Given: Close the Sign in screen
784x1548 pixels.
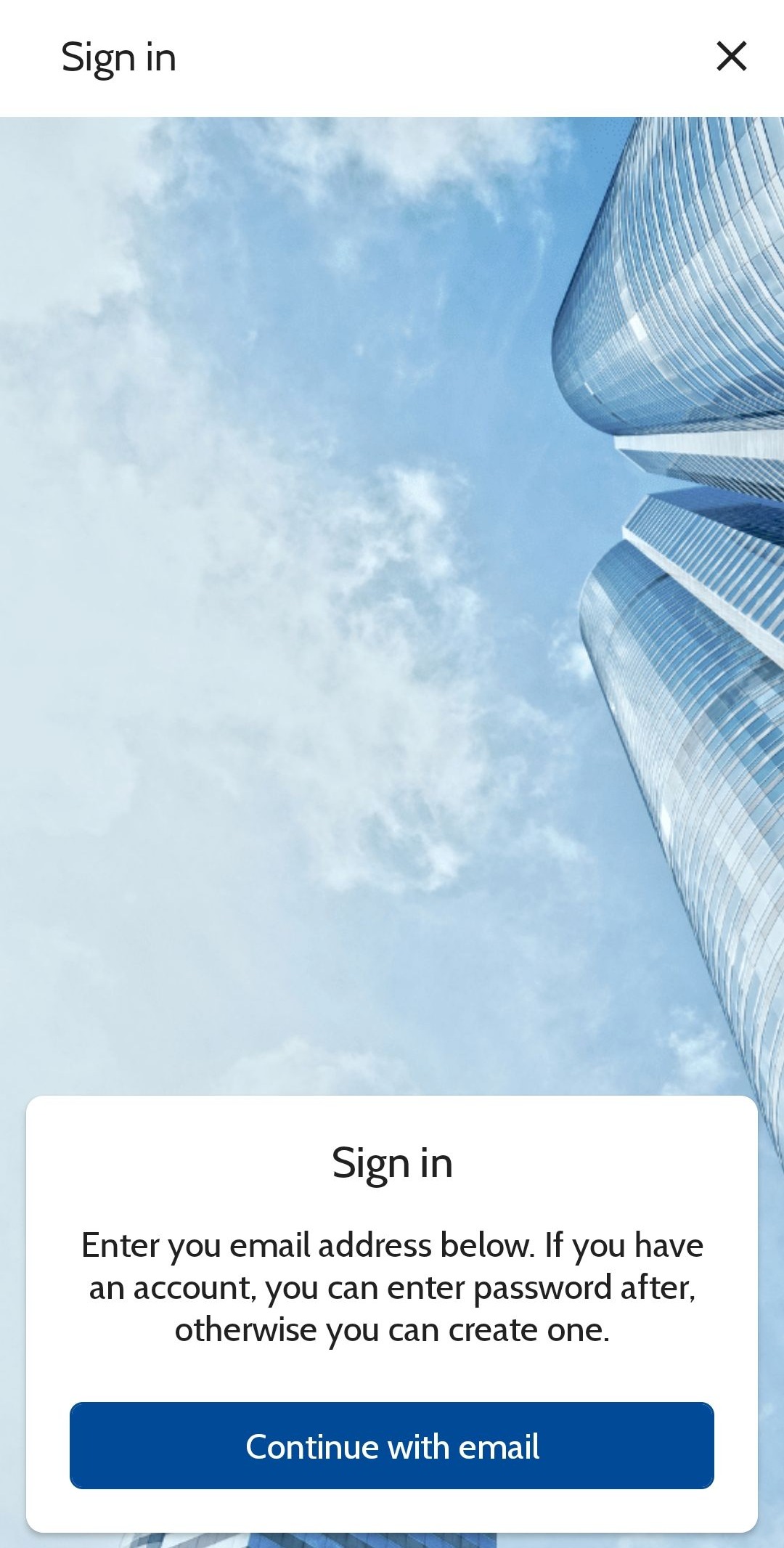Looking at the screenshot, I should (731, 57).
